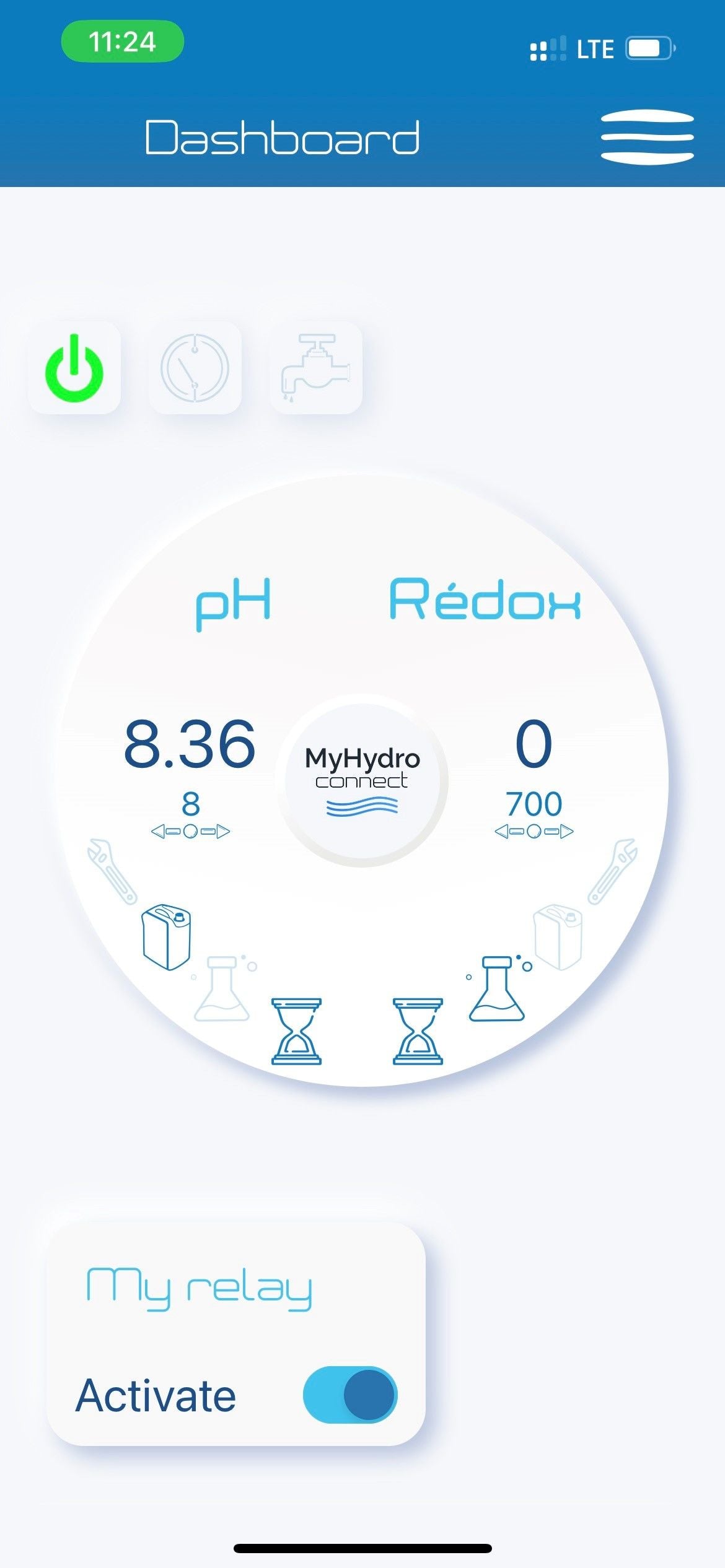
Task: Tap the pH hourglass icon
Action: tap(296, 1031)
